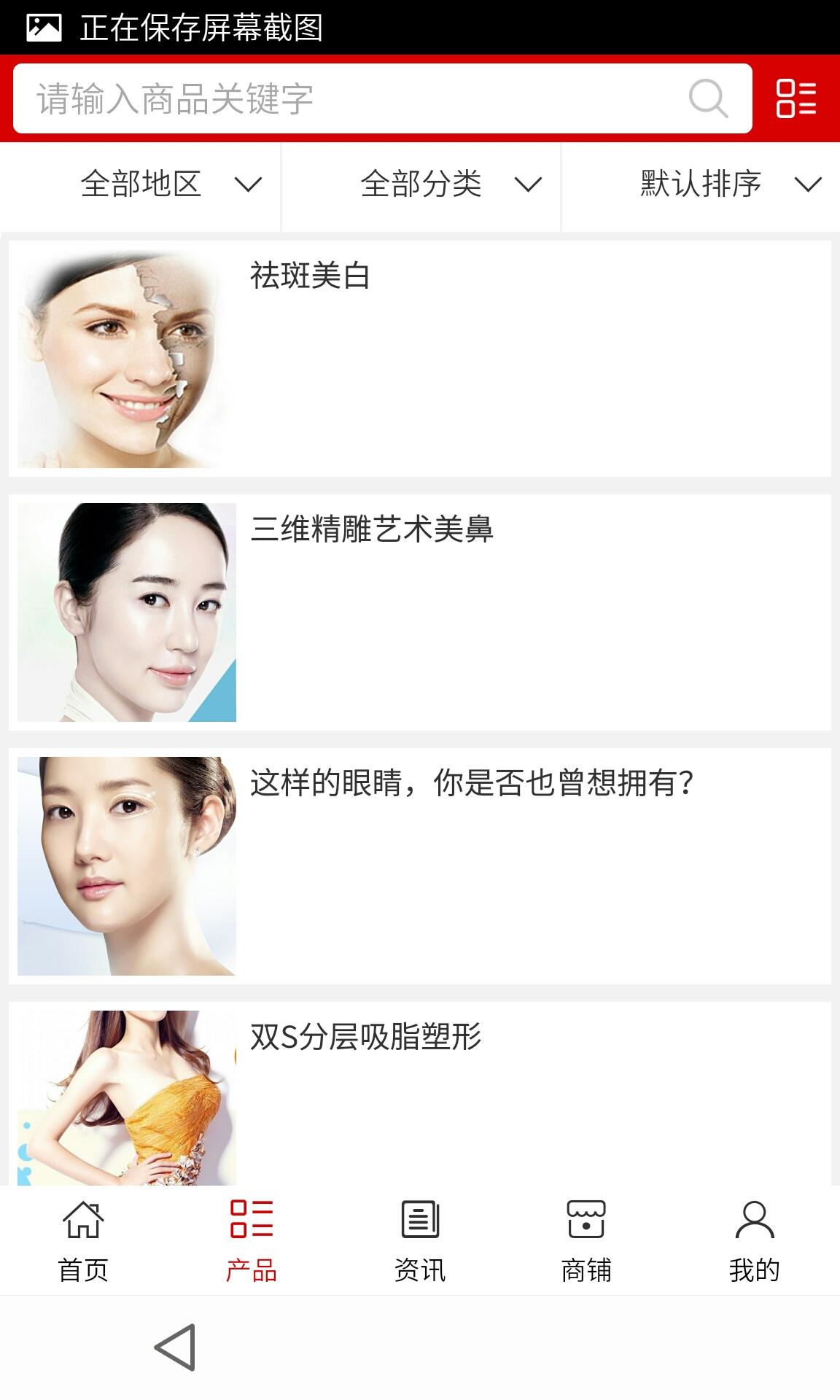Tap the system back button

(175, 1347)
